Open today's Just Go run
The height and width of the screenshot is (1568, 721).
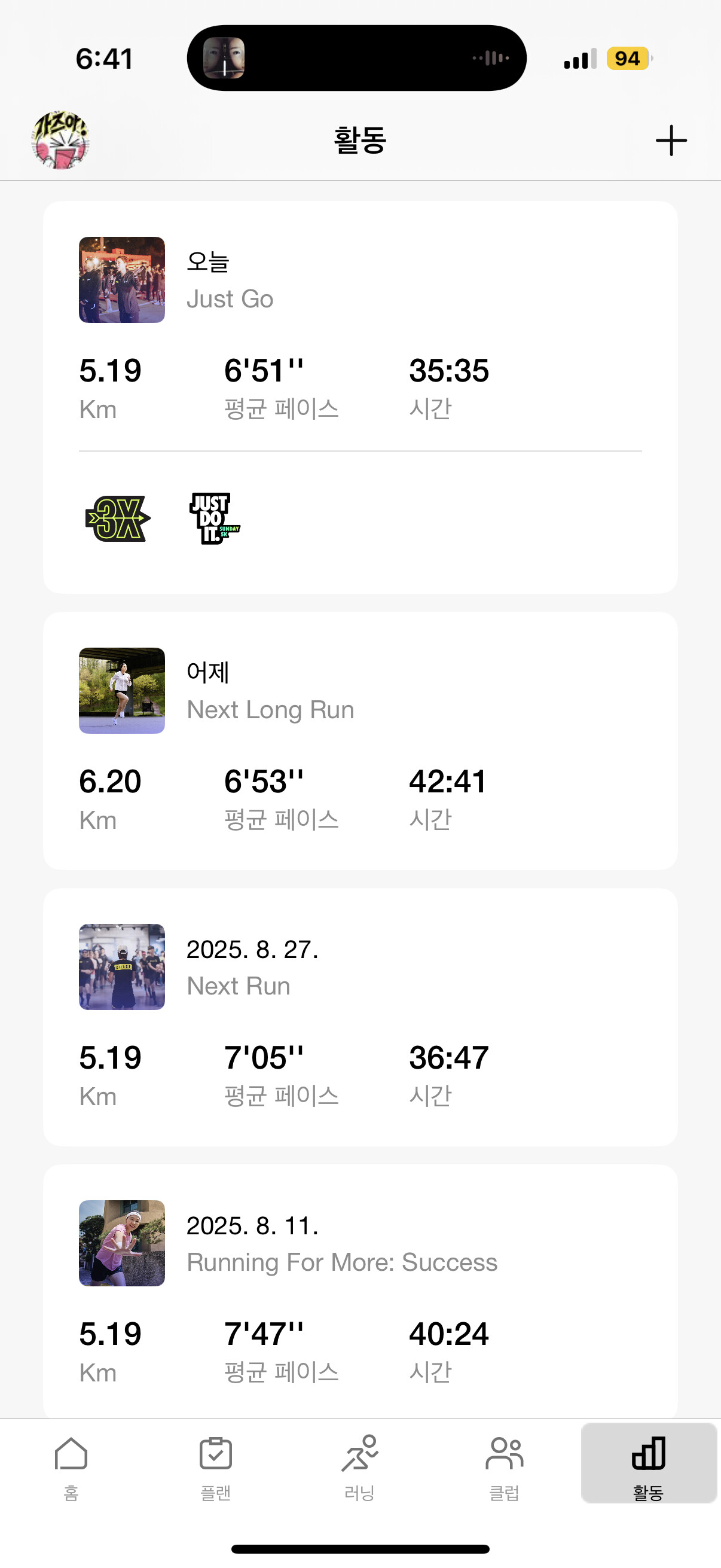tap(359, 329)
